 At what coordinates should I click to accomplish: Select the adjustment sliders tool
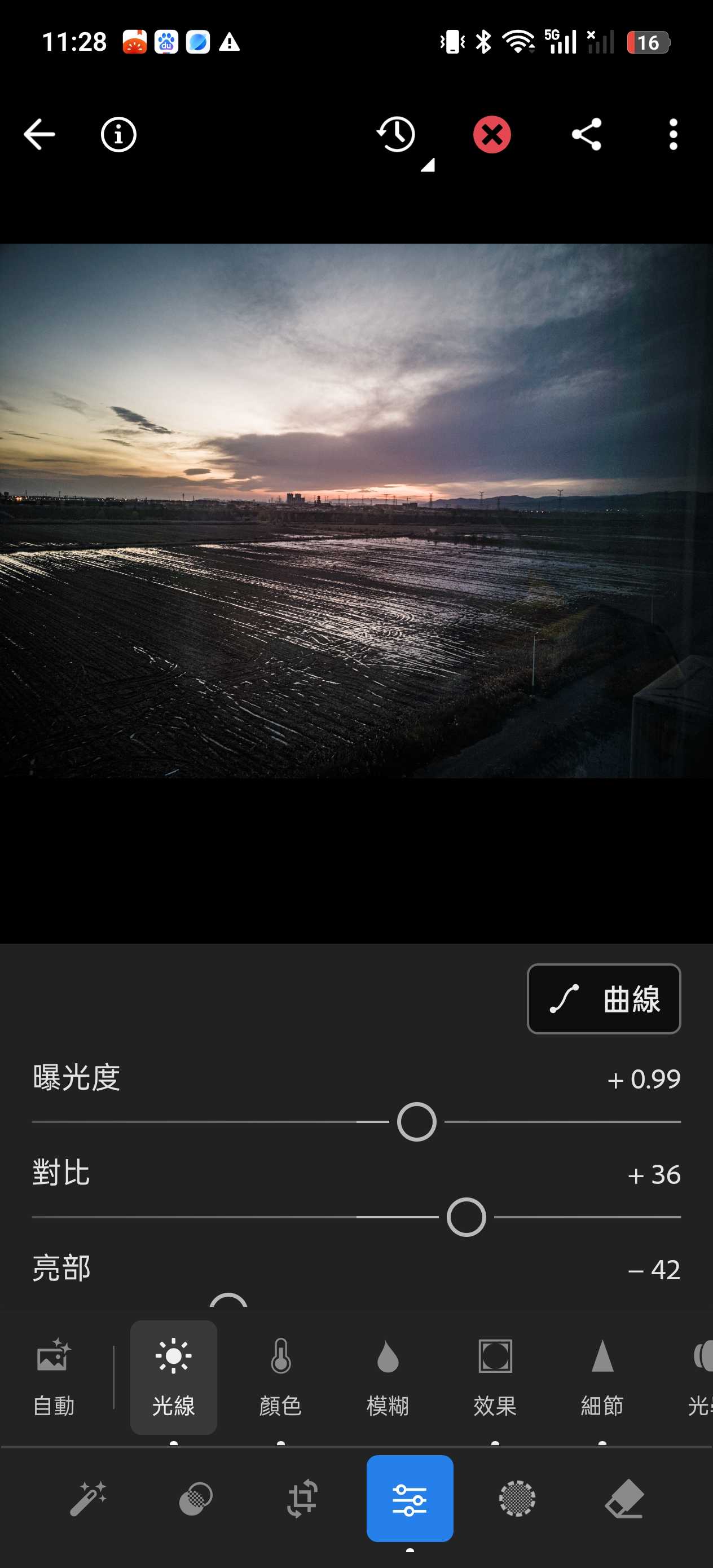click(410, 1498)
